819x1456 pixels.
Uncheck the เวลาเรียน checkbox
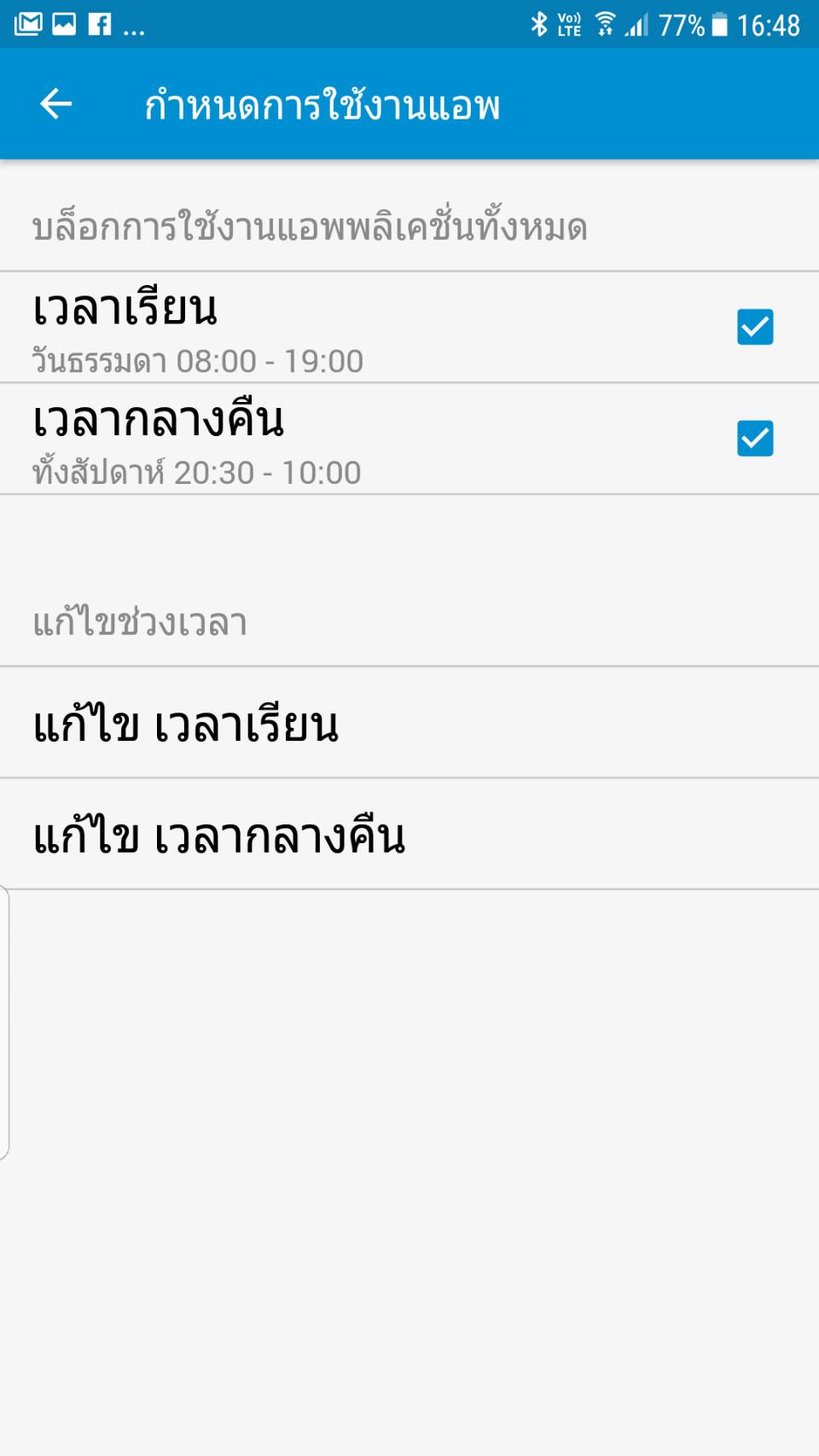(755, 327)
